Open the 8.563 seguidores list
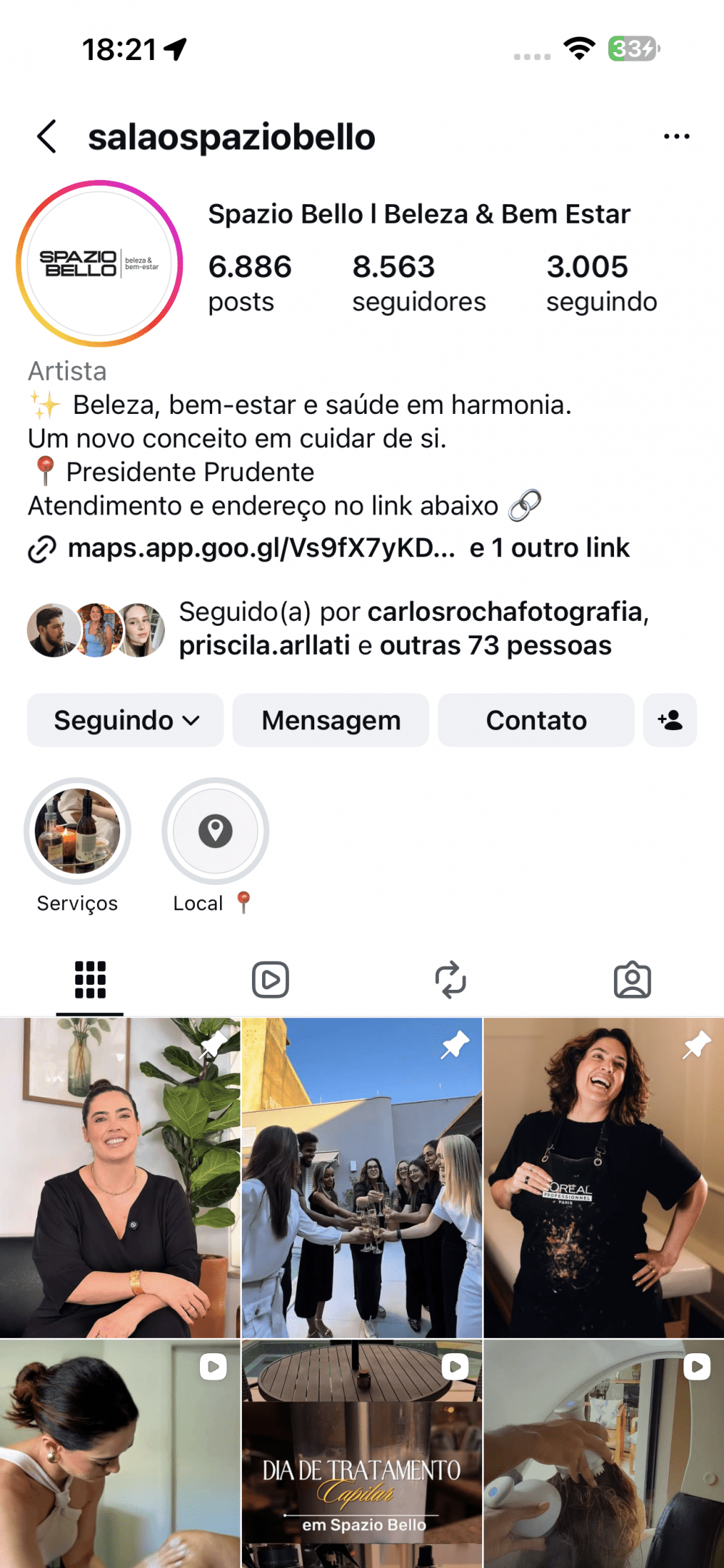Screen dimensions: 724x1568 [418, 283]
